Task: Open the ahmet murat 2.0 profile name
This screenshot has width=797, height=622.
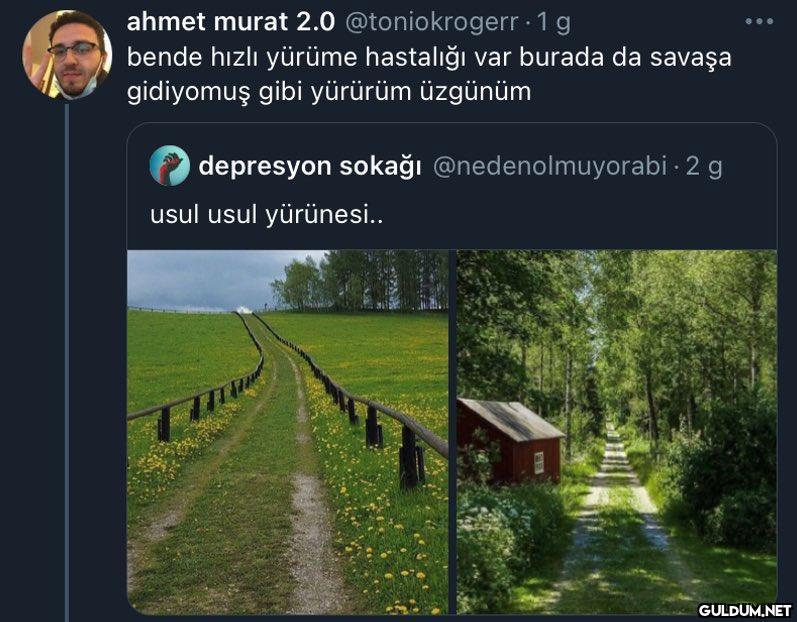Action: pyautogui.click(x=230, y=20)
